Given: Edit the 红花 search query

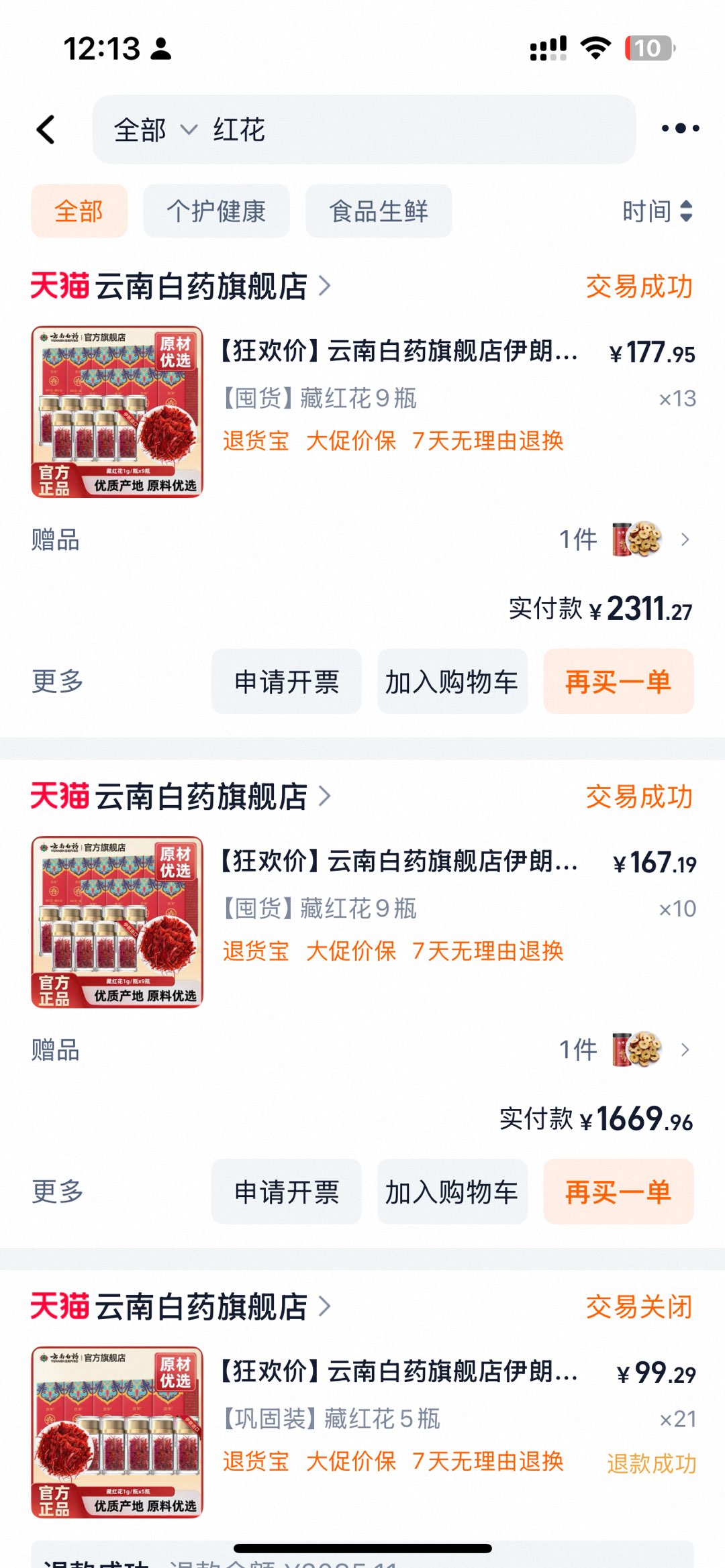Looking at the screenshot, I should coord(403,129).
